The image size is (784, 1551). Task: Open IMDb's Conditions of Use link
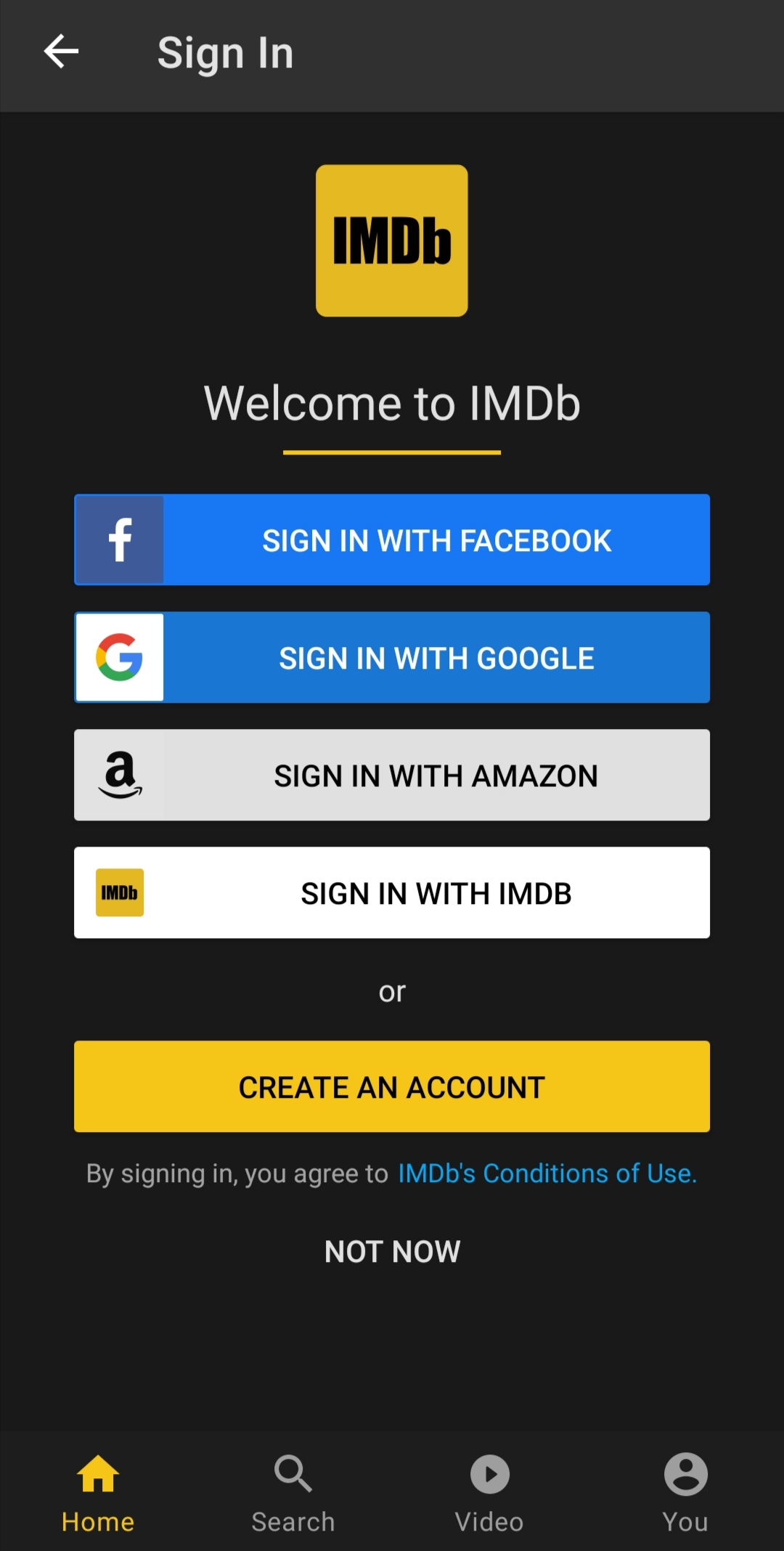(547, 1173)
